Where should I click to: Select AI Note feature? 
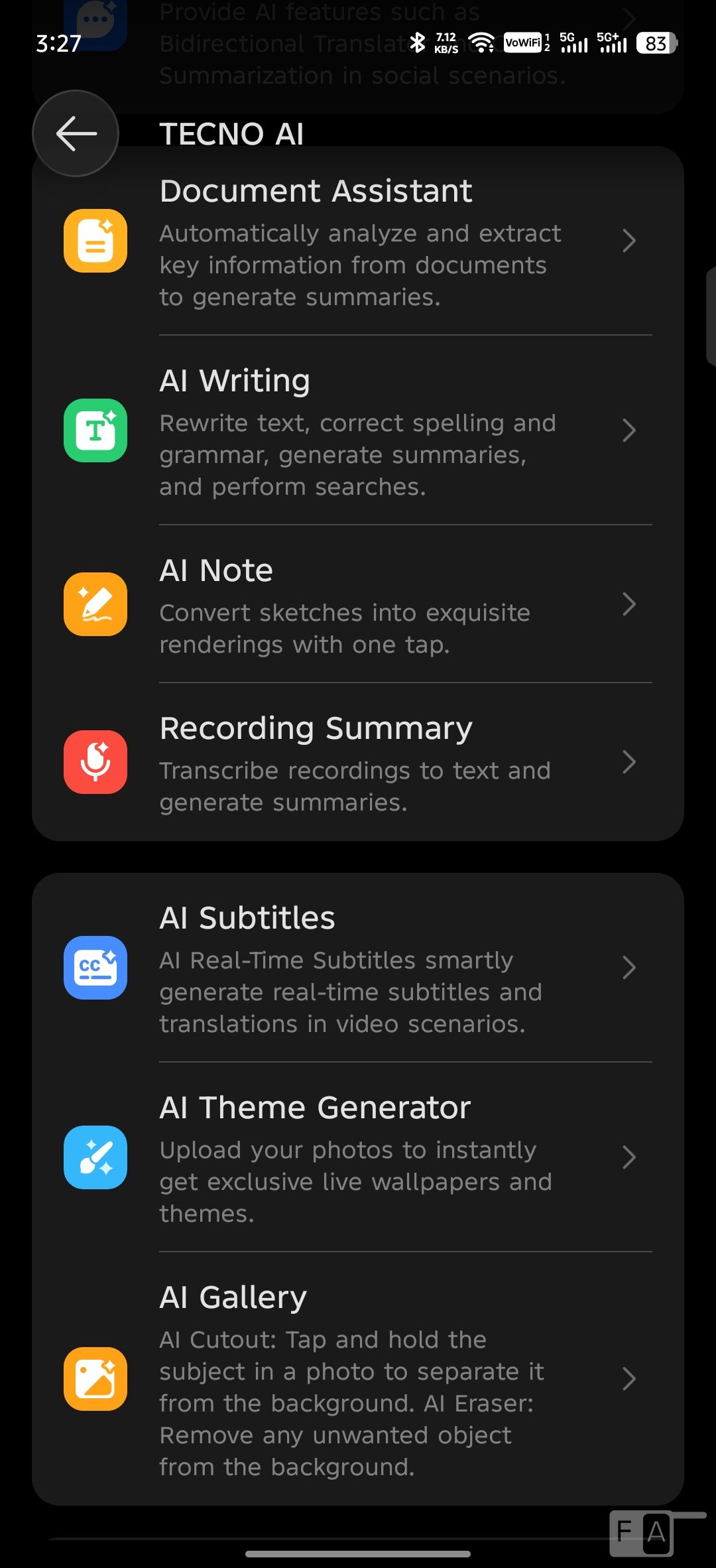tap(358, 605)
